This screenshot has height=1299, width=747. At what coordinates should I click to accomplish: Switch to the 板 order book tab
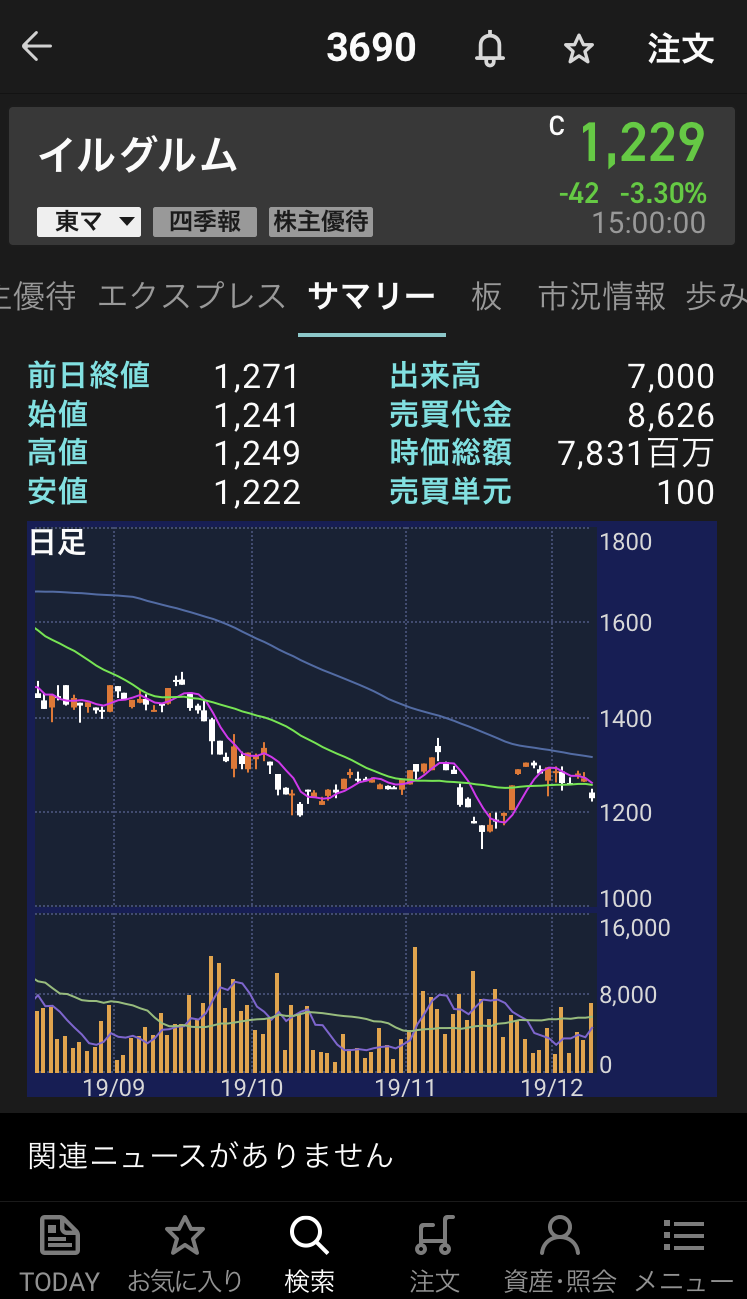point(486,296)
